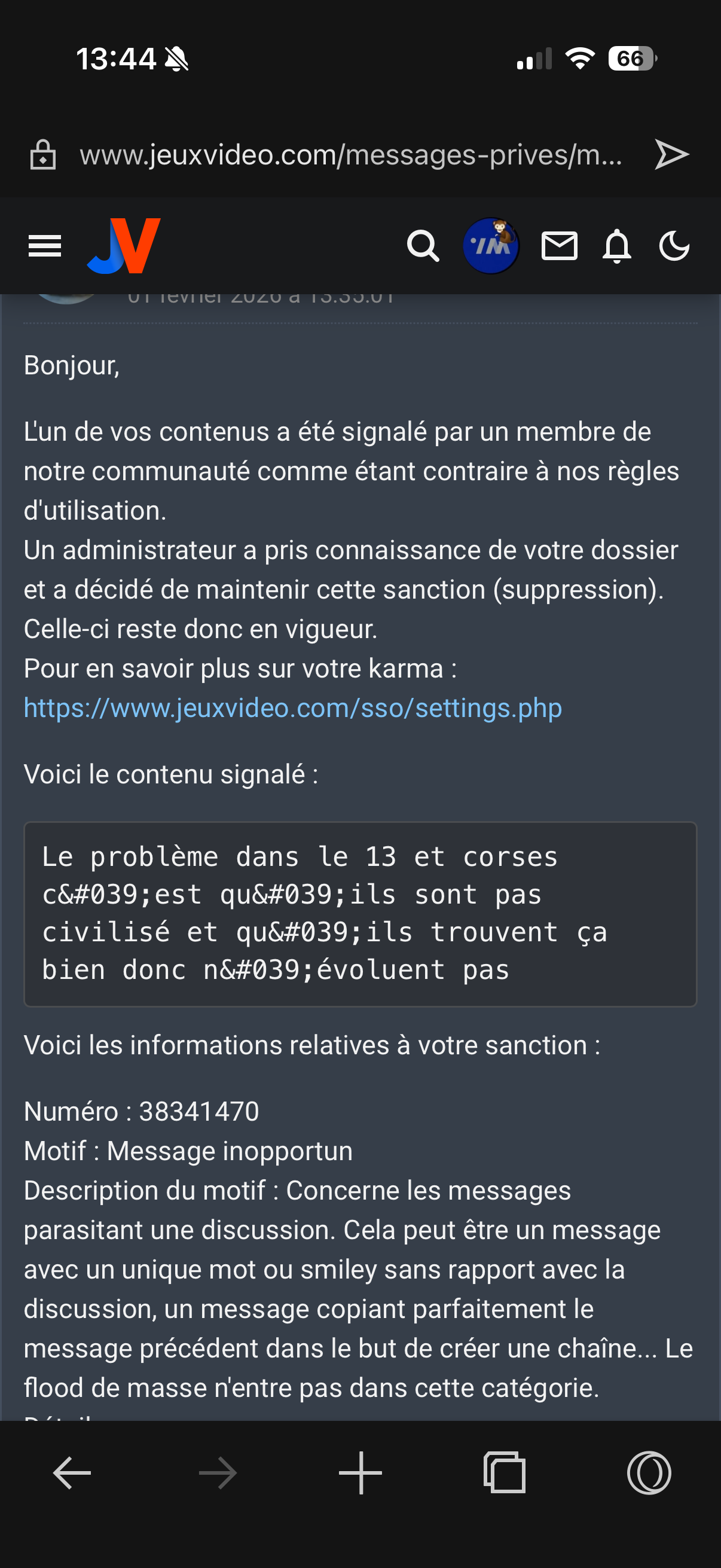Open the profile avatar menu
Screen dimensions: 721x1568
(490, 246)
